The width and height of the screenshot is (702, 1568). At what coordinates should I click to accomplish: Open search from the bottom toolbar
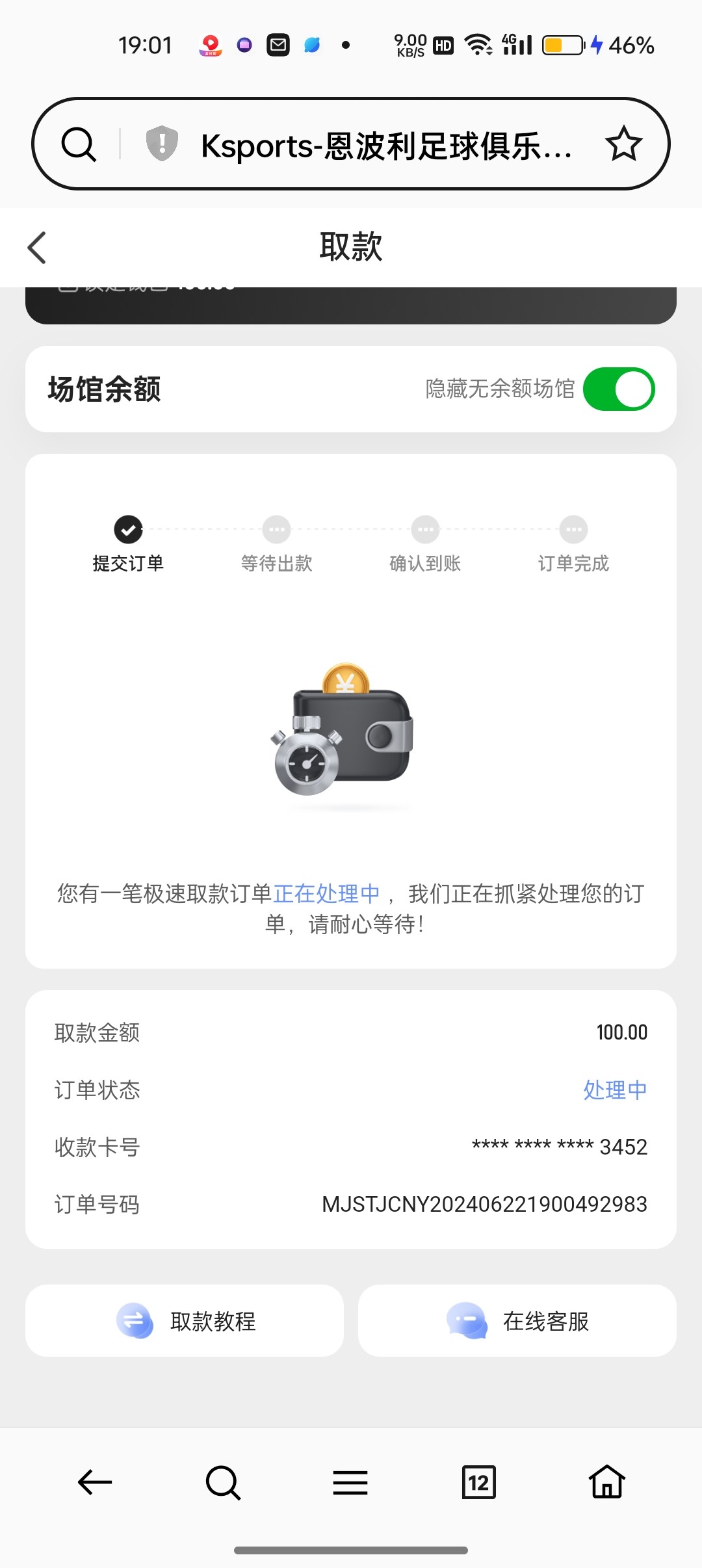[x=223, y=1483]
